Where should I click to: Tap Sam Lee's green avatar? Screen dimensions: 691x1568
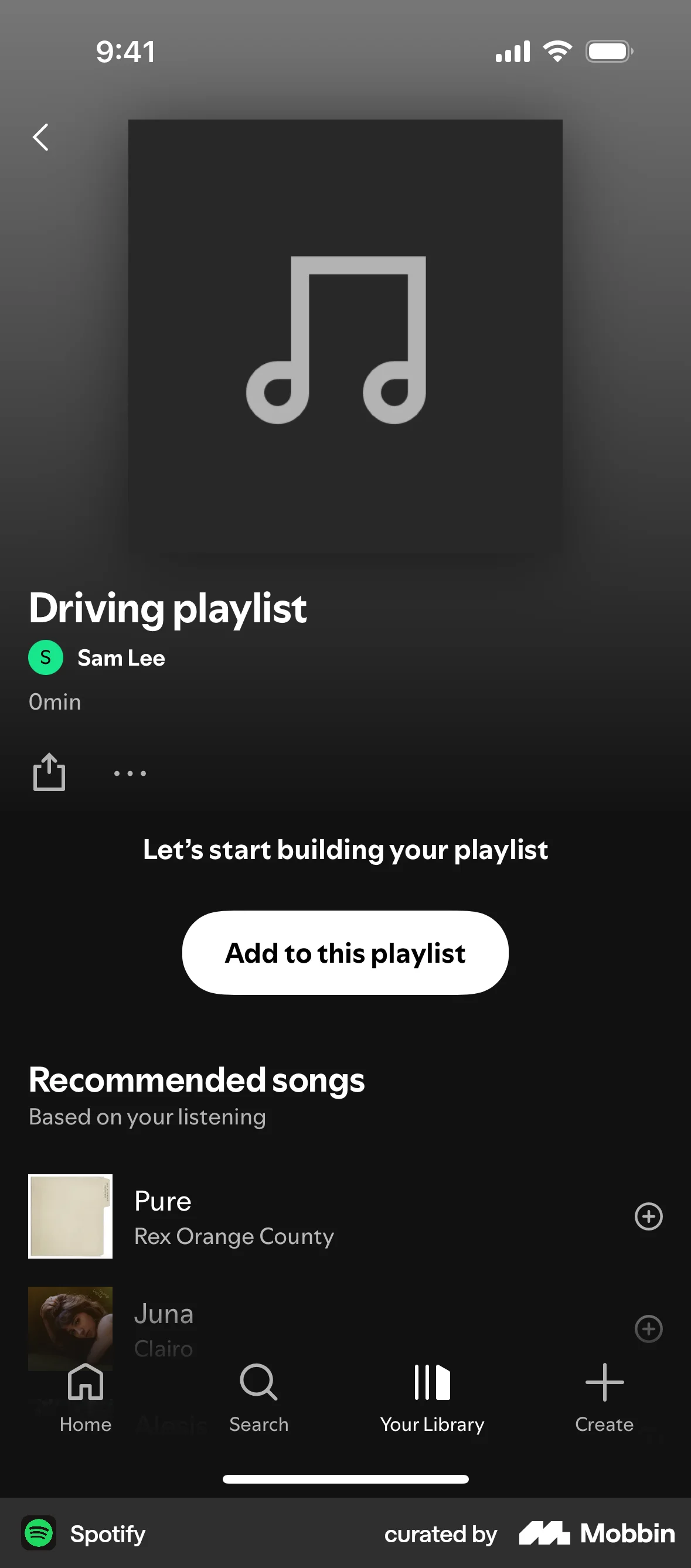point(45,657)
